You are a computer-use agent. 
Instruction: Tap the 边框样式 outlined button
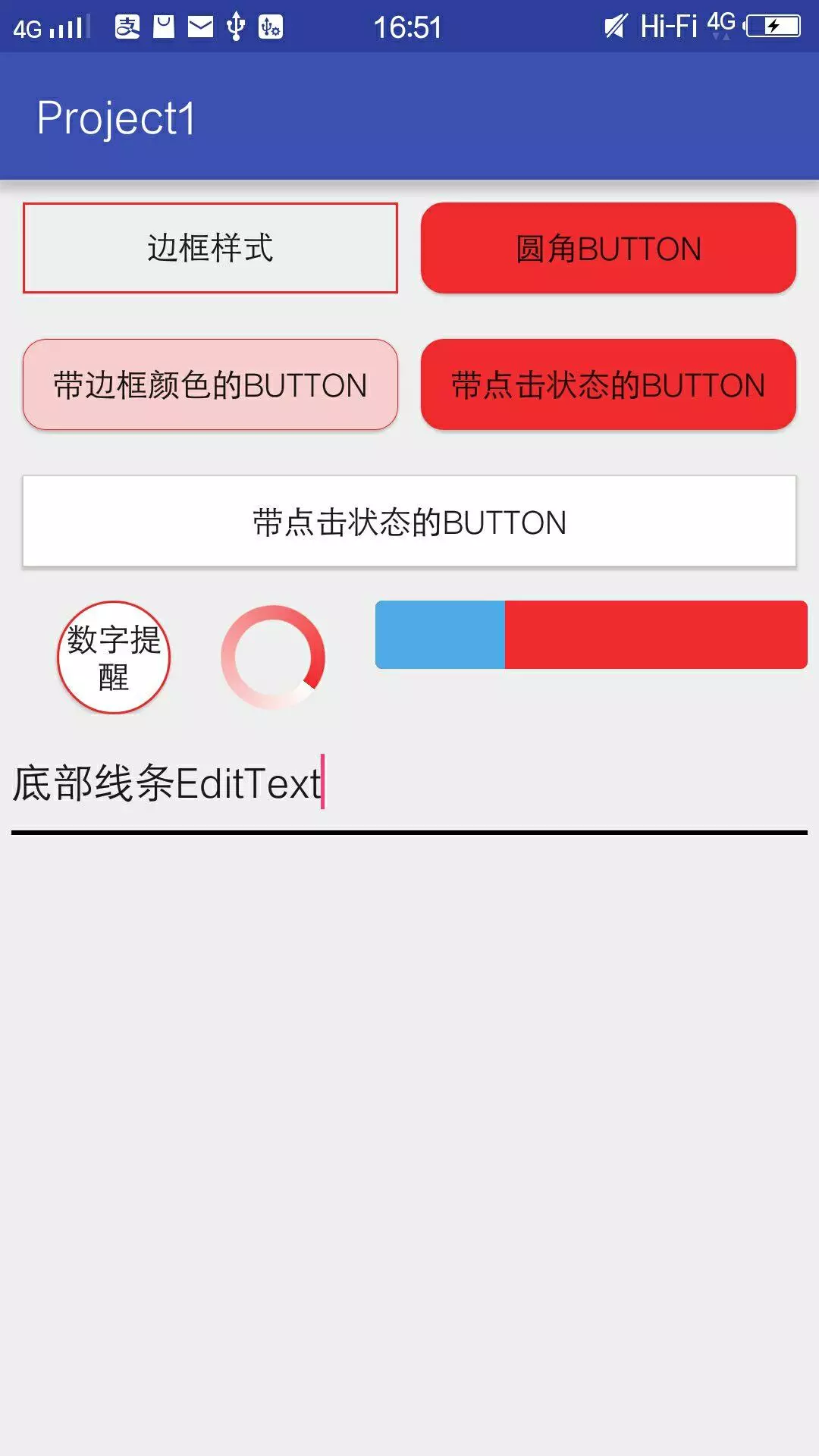click(210, 248)
